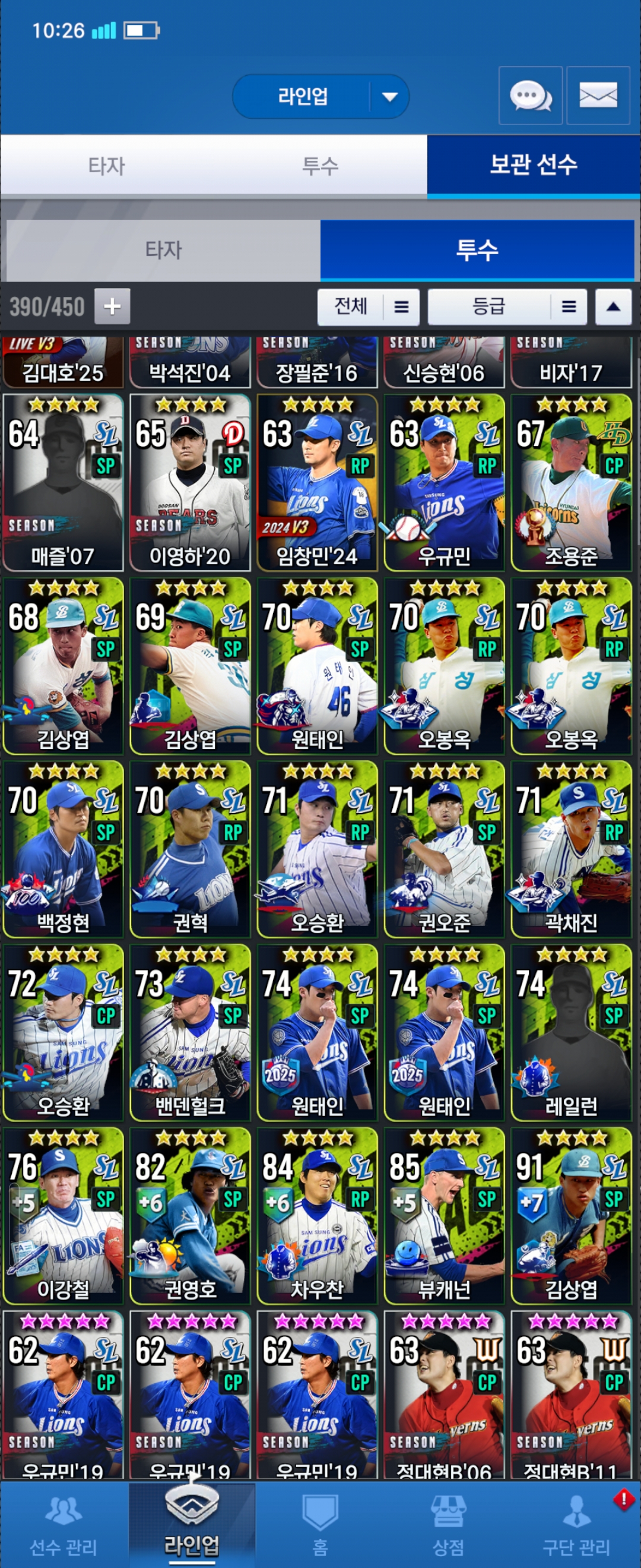Open the 매즐'07 player card
641x1568 pixels.
pyautogui.click(x=64, y=483)
